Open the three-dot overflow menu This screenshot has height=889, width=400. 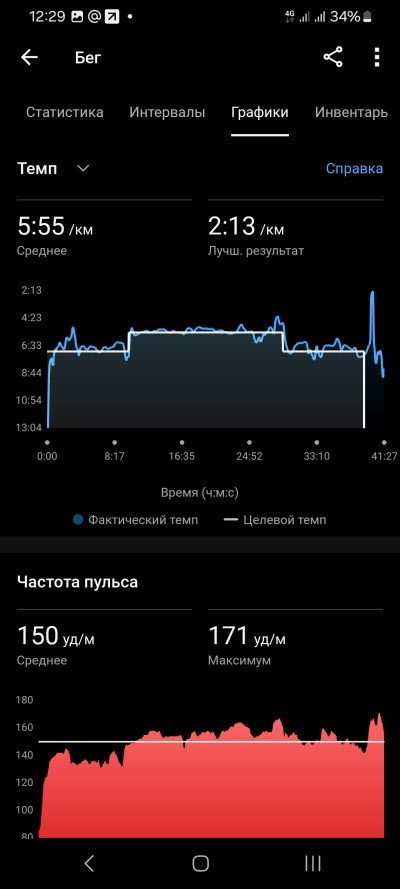pos(377,57)
